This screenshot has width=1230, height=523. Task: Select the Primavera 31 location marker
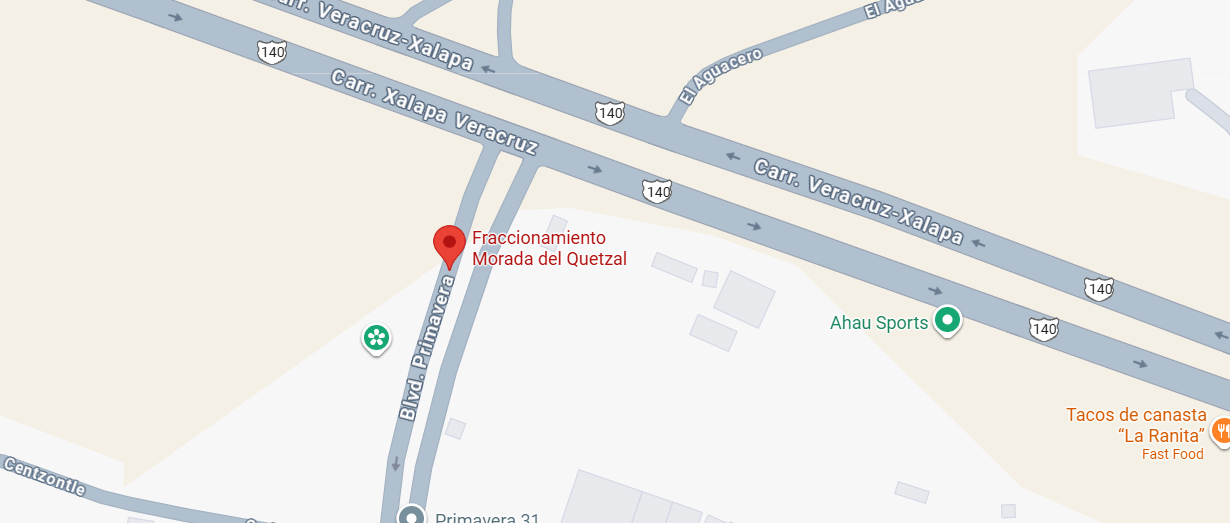point(411,516)
